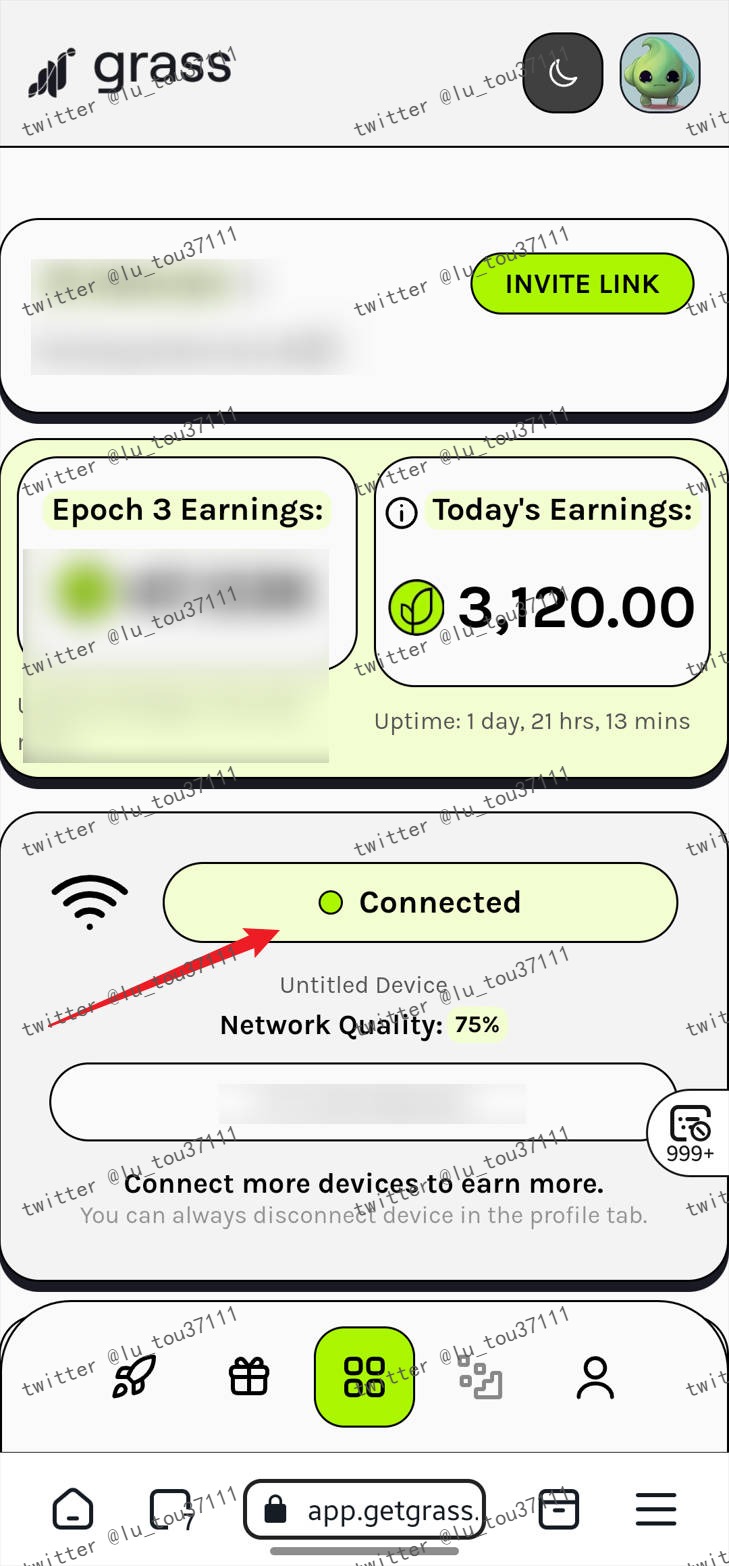Viewport: 729px width, 1566px height.
Task: Open the rocket tab in bottom navigation
Action: pyautogui.click(x=134, y=1377)
